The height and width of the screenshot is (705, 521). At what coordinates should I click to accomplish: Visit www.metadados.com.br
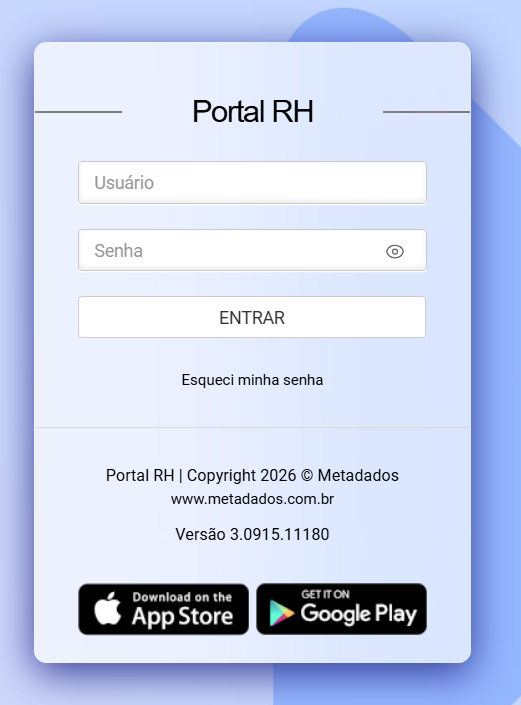[252, 499]
